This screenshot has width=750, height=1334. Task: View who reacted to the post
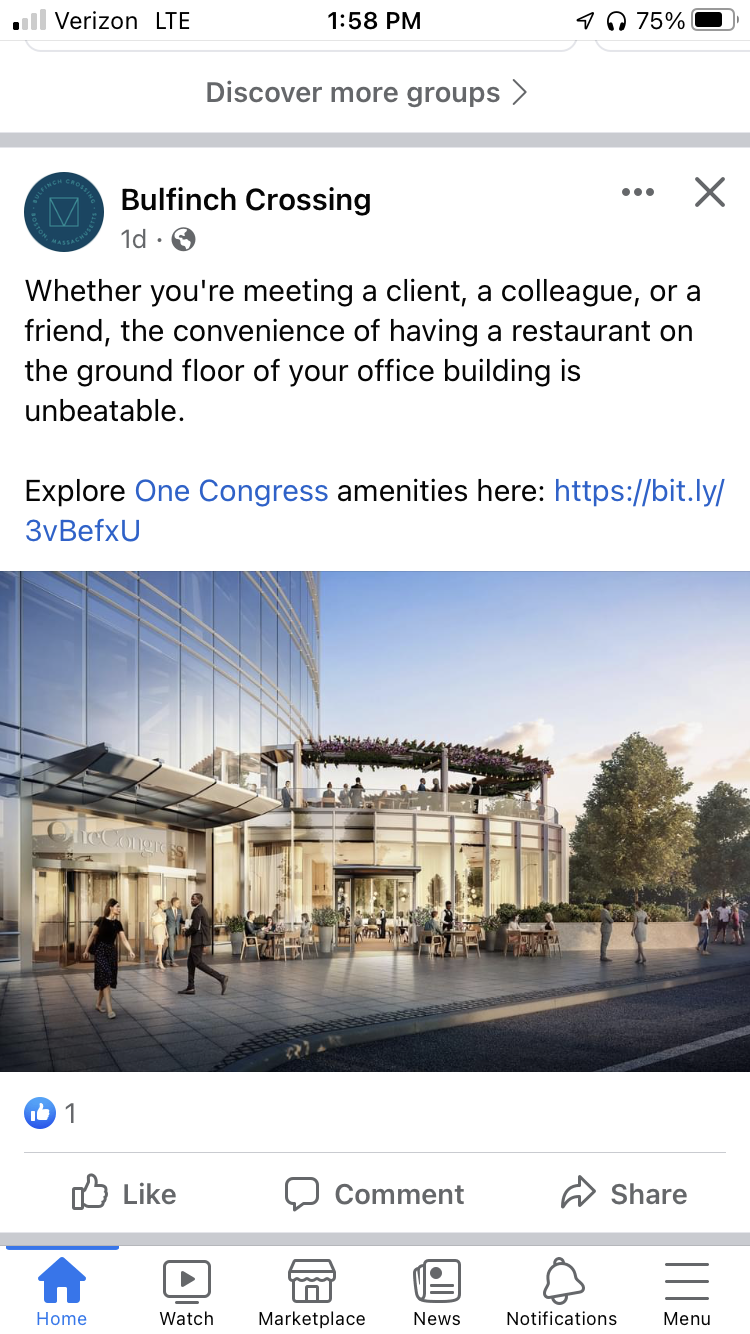(50, 1113)
